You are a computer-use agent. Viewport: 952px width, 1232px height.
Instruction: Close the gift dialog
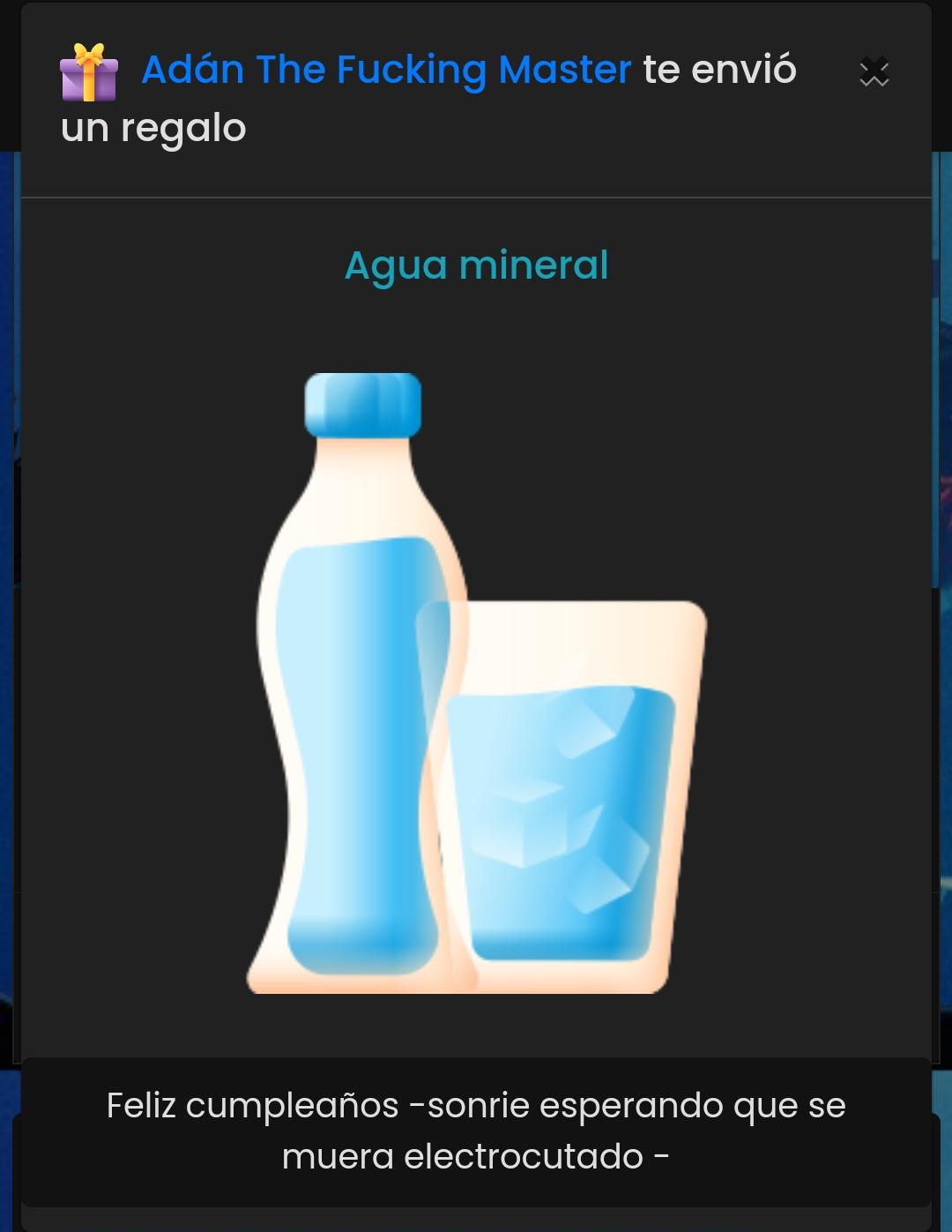click(x=874, y=72)
